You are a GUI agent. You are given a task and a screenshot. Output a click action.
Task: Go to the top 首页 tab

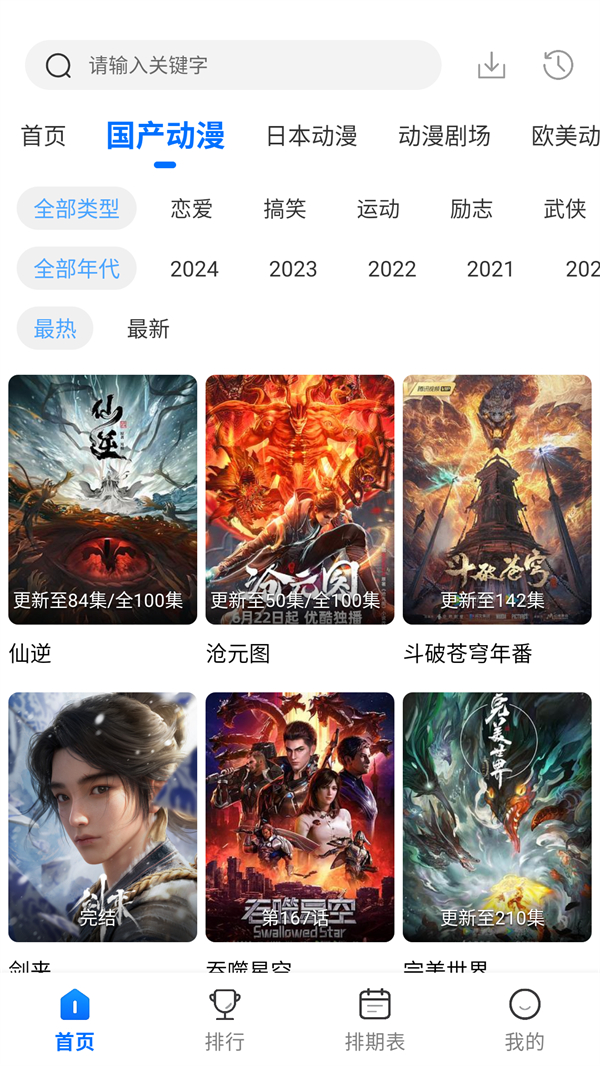click(43, 136)
